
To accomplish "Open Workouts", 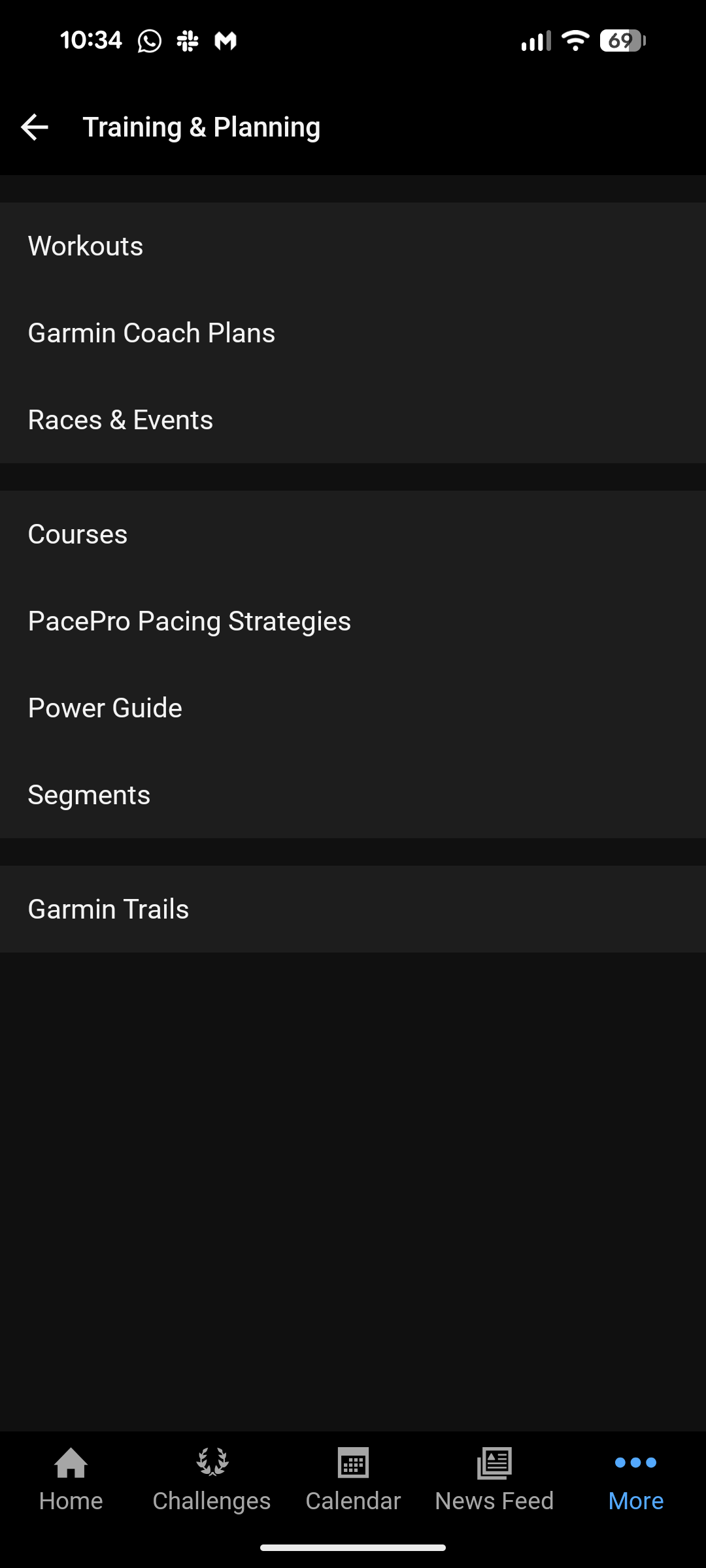I will (86, 246).
